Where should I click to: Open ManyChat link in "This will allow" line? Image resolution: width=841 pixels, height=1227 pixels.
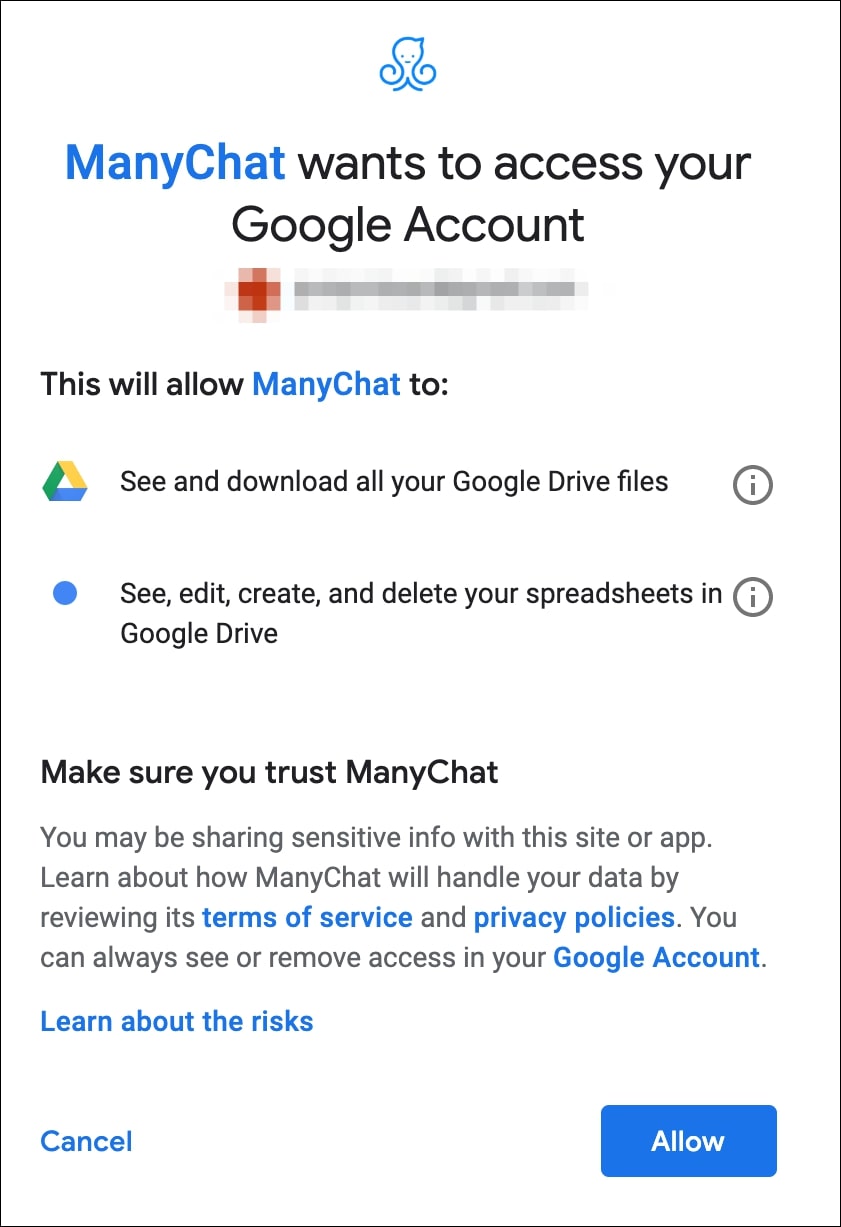pyautogui.click(x=326, y=384)
